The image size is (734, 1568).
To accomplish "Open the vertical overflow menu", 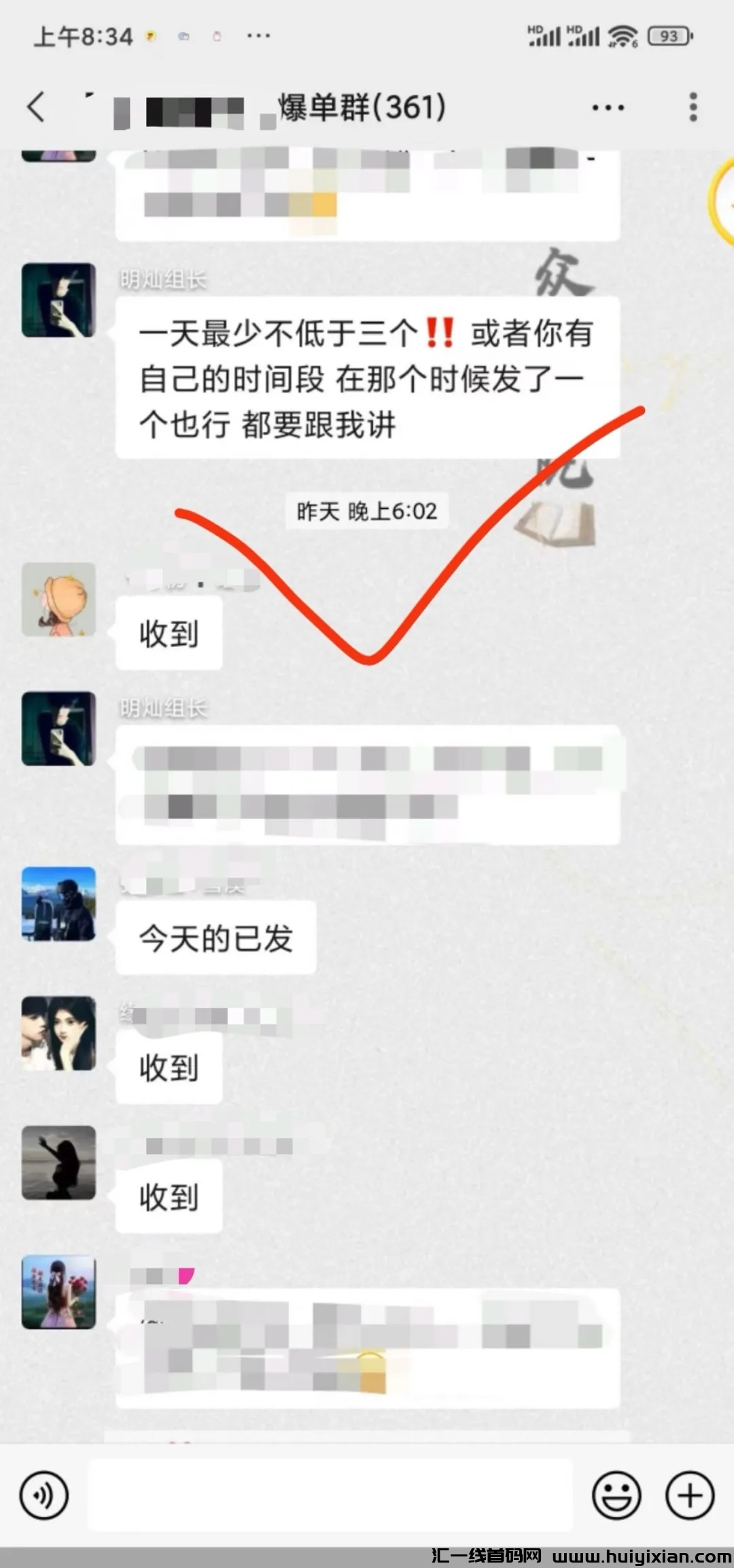I will pos(693,107).
